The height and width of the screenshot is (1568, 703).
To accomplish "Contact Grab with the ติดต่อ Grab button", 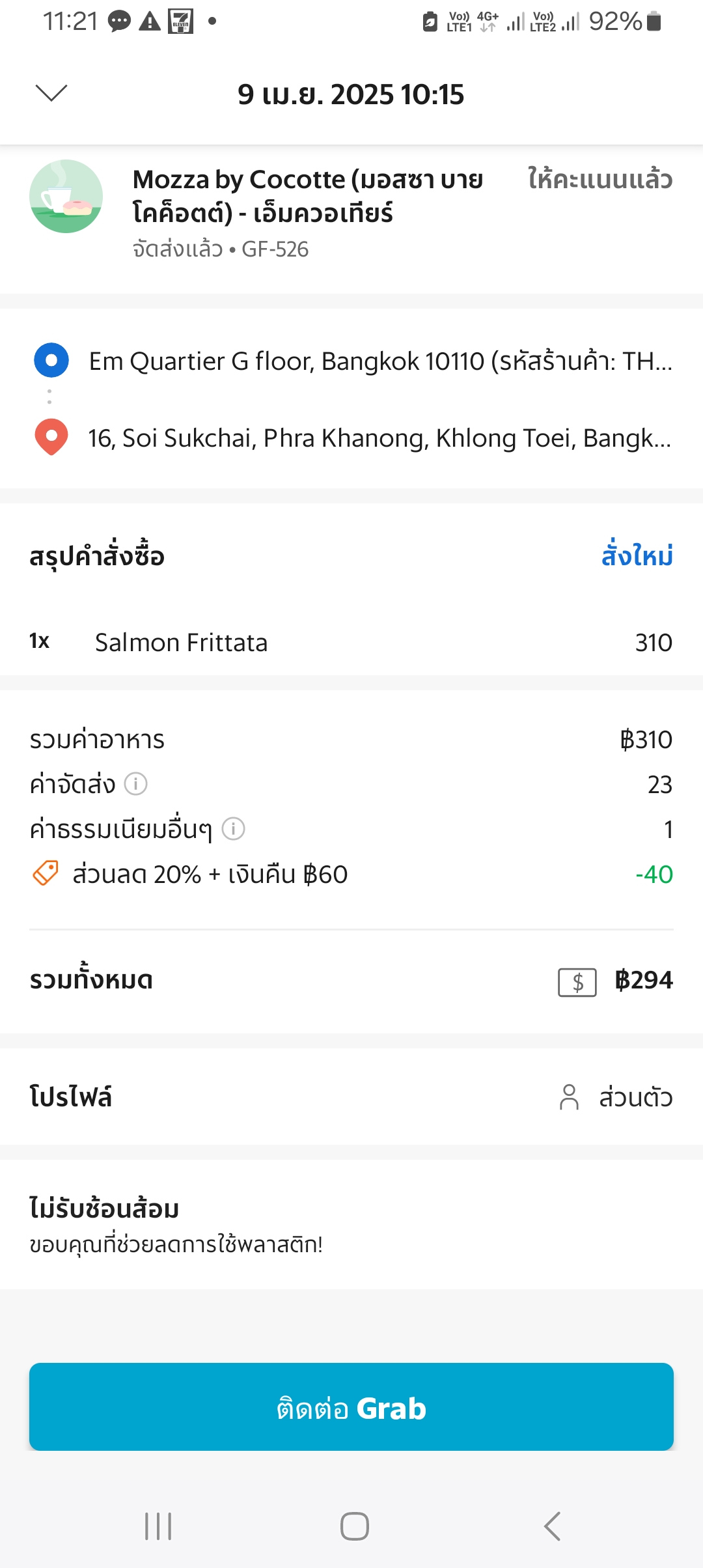I will point(351,1407).
